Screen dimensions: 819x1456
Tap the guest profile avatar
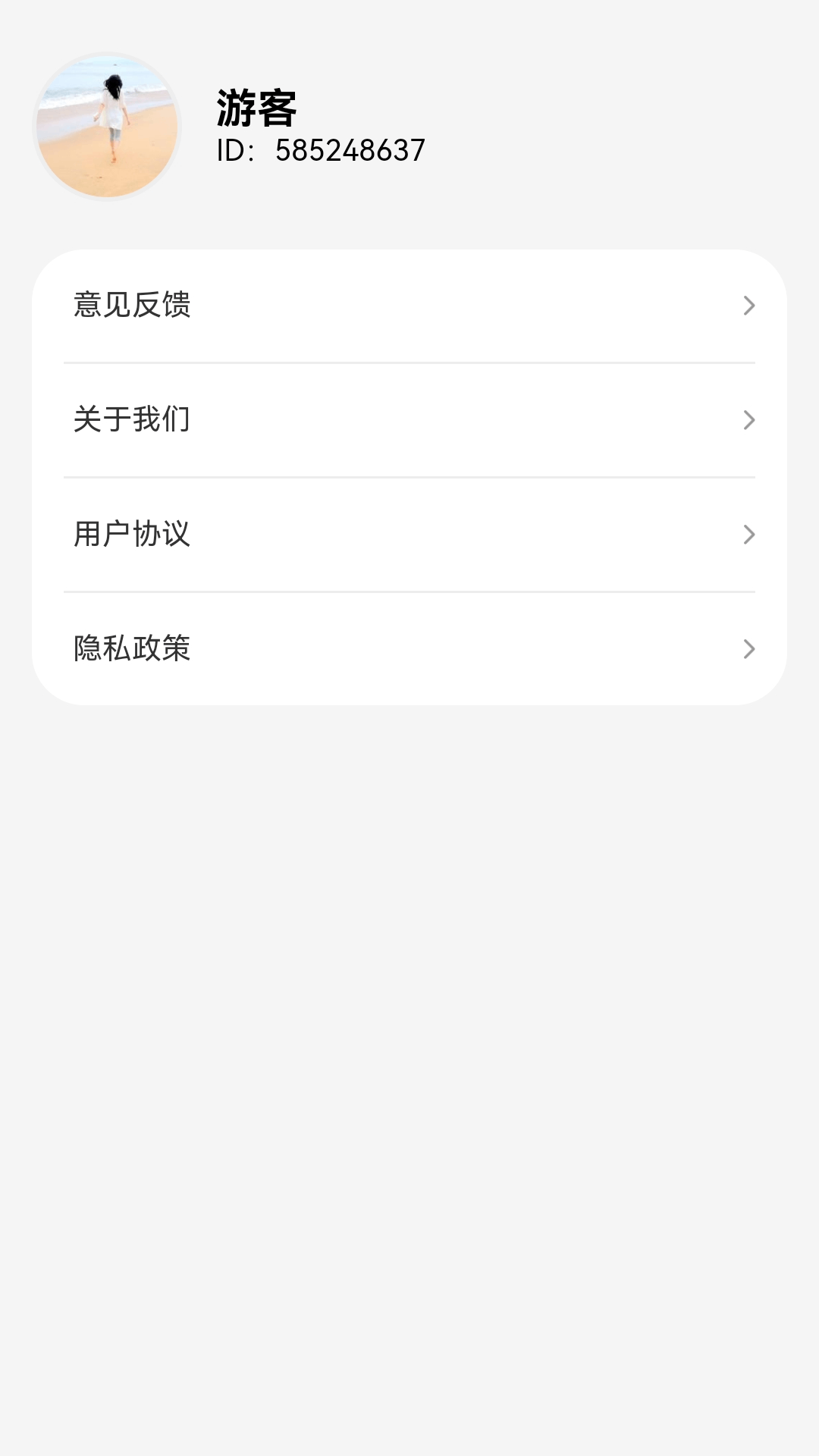point(107,127)
